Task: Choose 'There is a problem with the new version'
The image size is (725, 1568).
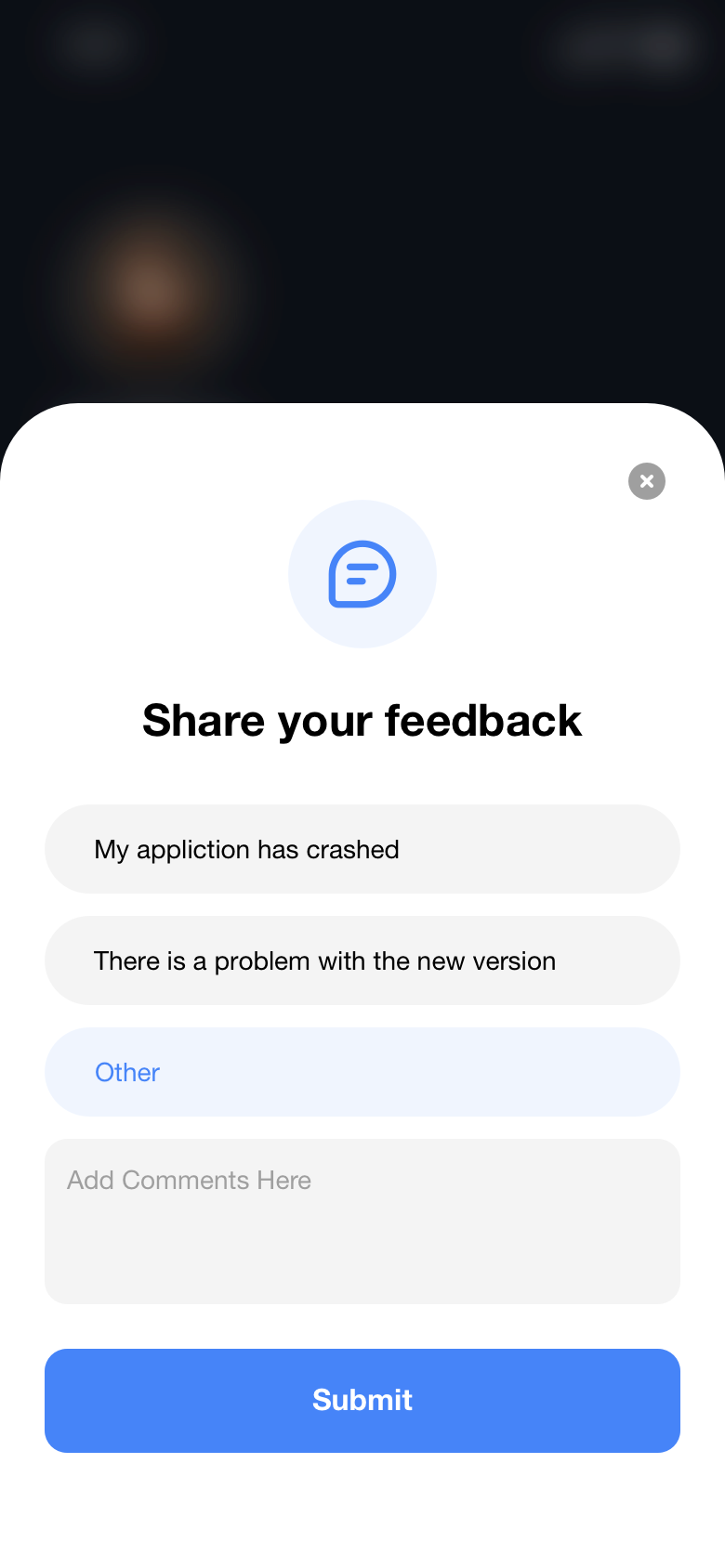Action: (x=362, y=960)
